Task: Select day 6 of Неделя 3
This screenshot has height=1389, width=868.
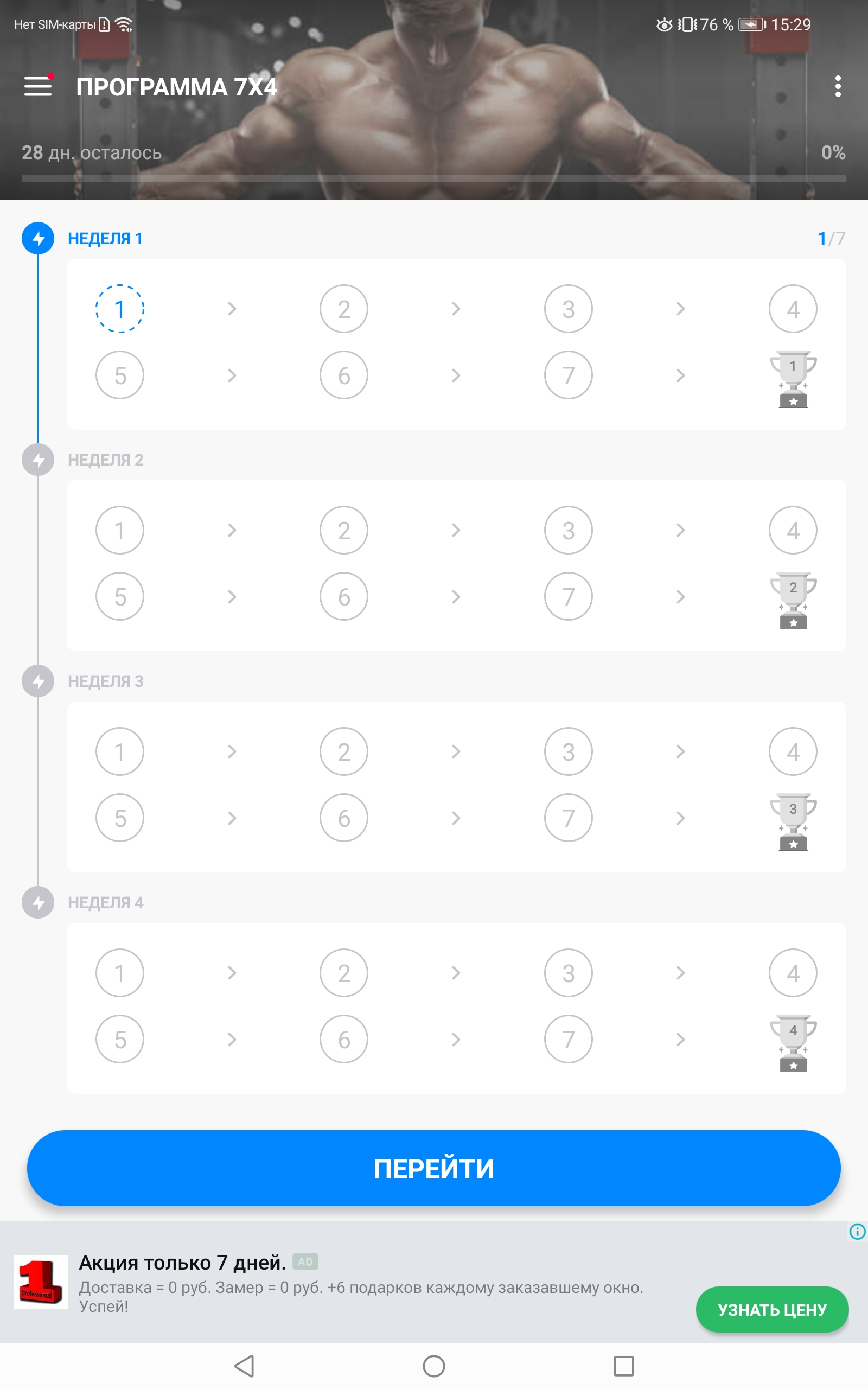Action: (344, 818)
